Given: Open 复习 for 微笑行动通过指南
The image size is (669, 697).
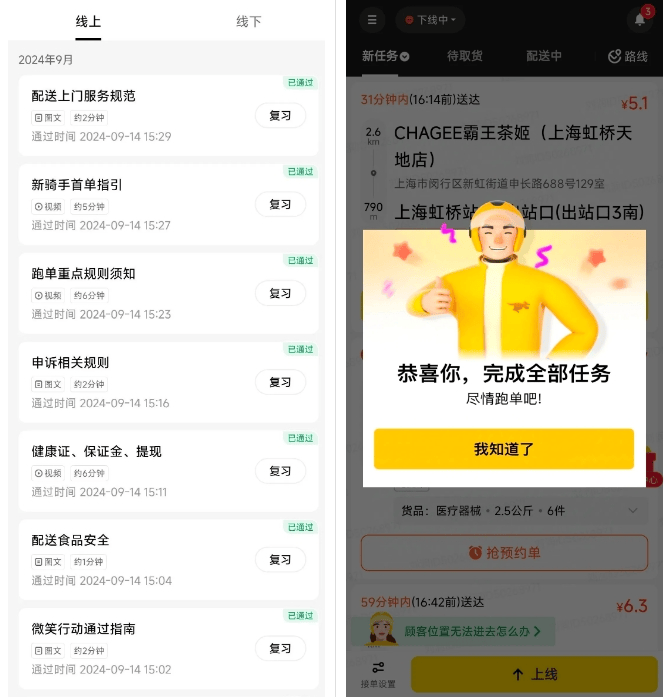Looking at the screenshot, I should [280, 649].
